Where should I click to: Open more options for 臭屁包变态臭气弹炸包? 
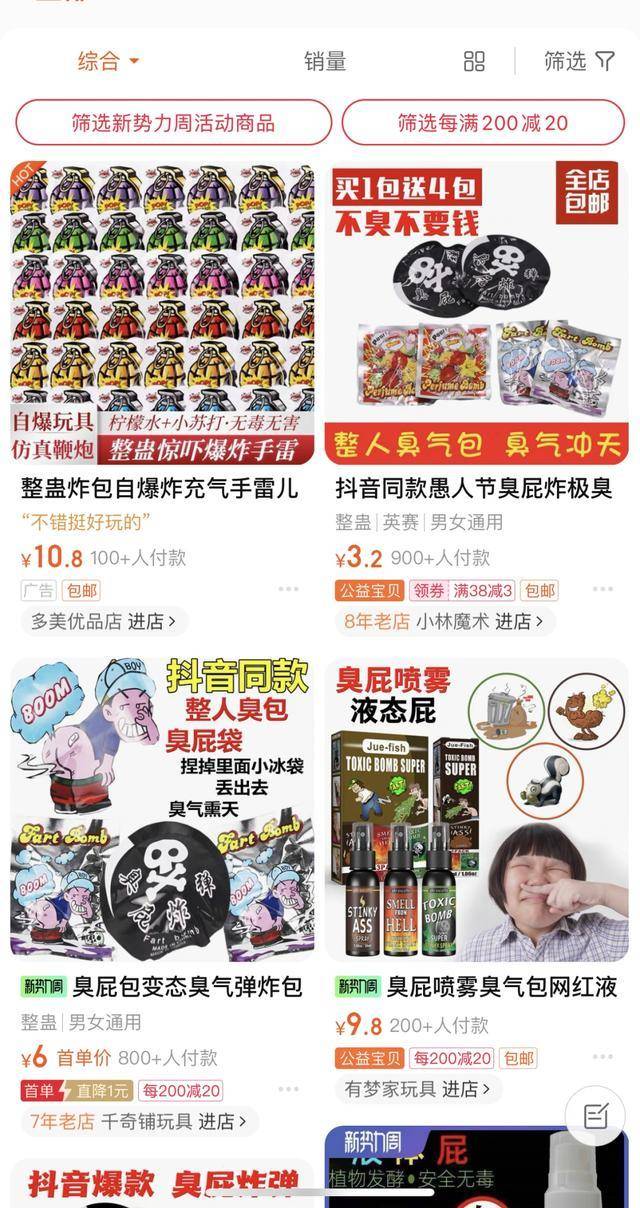(x=288, y=1090)
